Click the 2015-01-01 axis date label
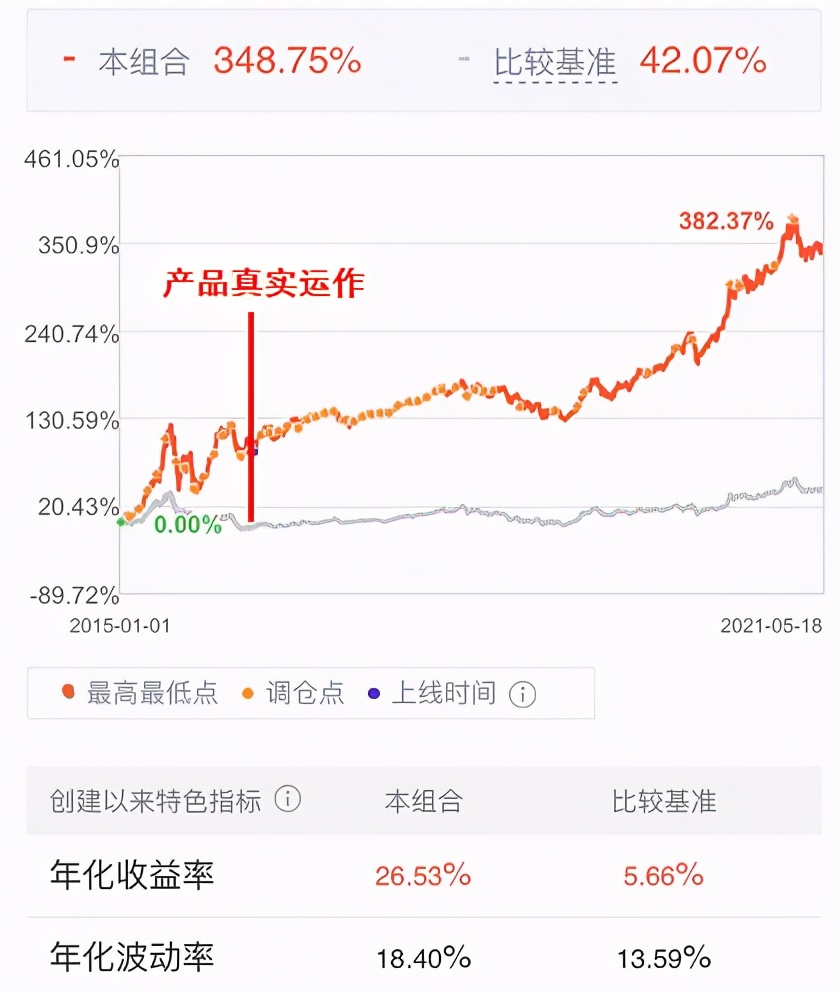Viewport: 840px width, 992px height. [121, 624]
